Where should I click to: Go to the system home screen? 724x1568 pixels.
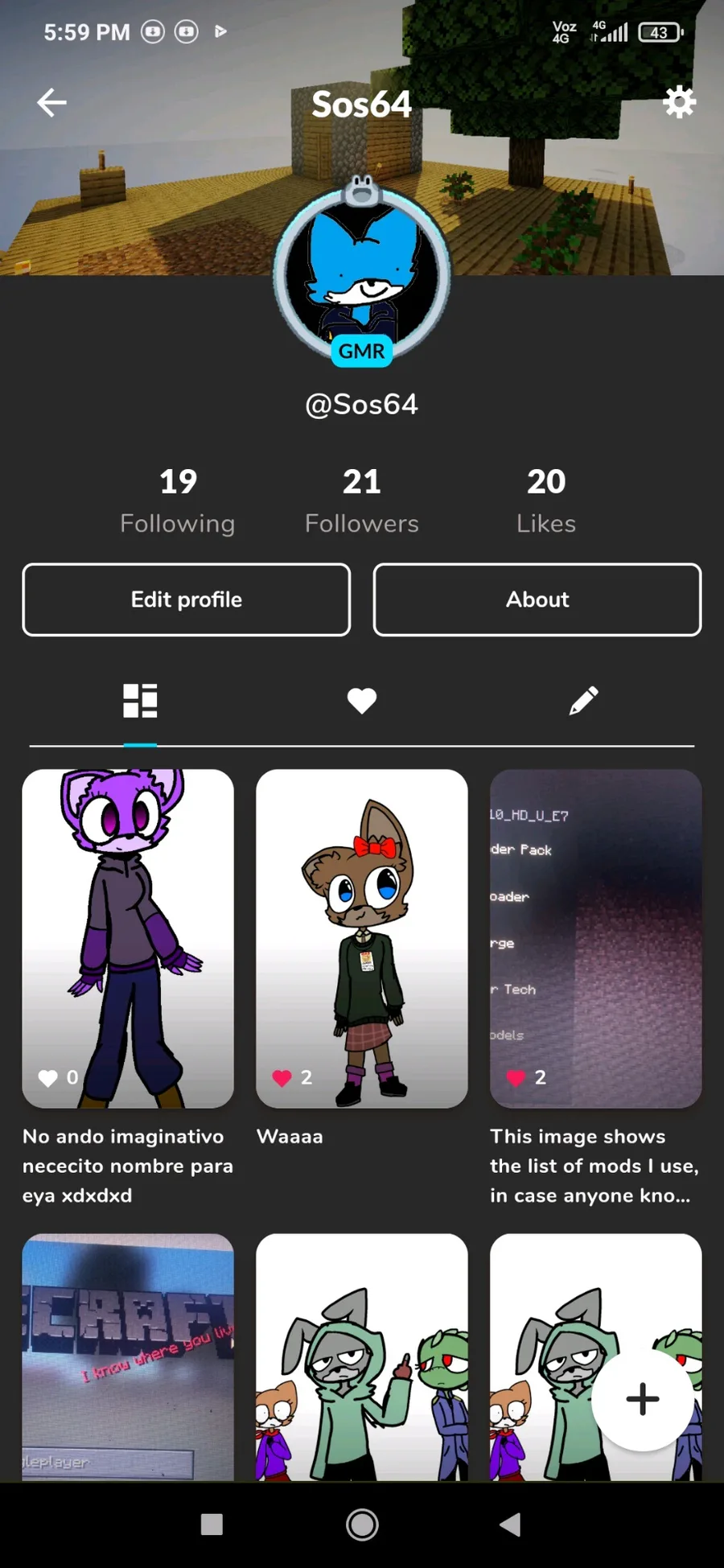pyautogui.click(x=362, y=1525)
